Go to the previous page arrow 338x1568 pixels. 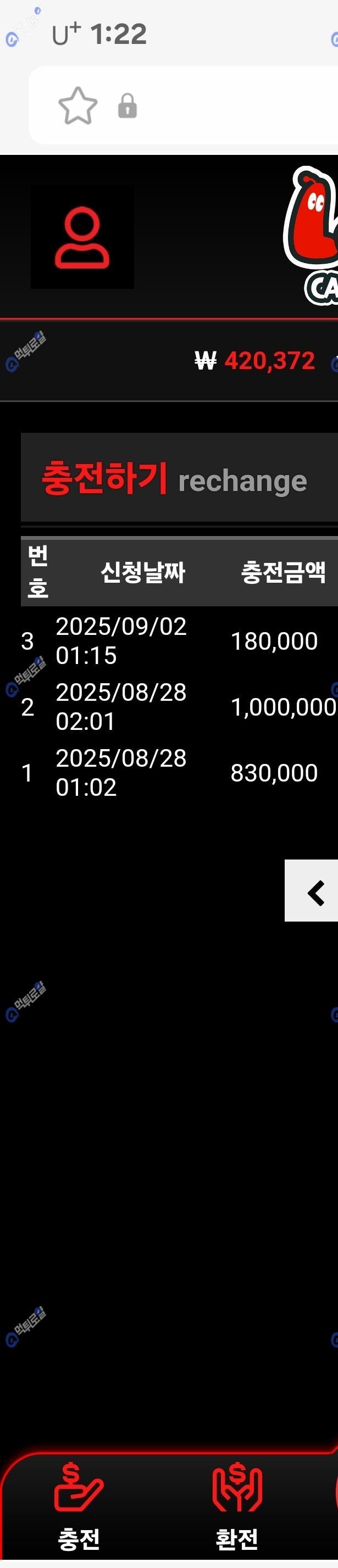point(314,893)
